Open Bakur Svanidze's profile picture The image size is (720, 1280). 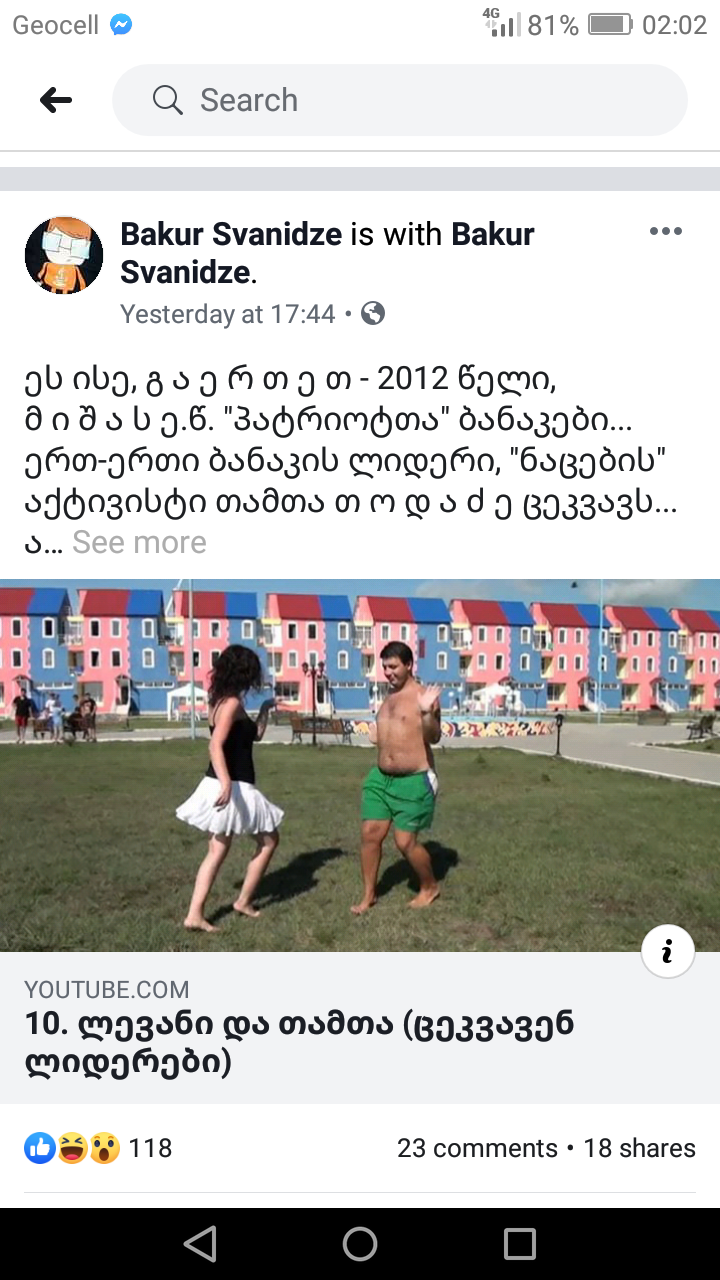coord(64,255)
